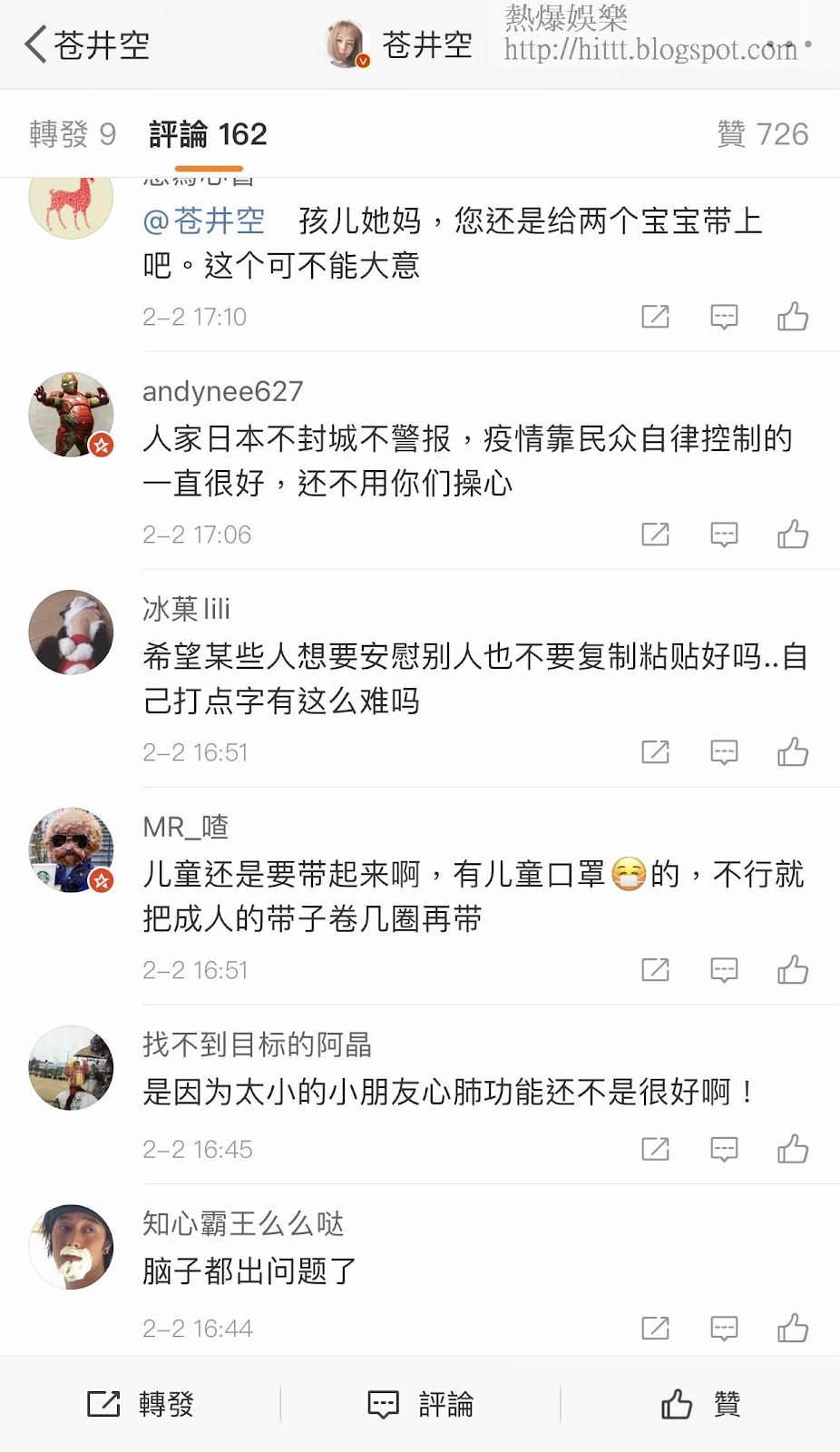840x1452 pixels.
Task: Like andynee627's comment
Action: [x=792, y=535]
